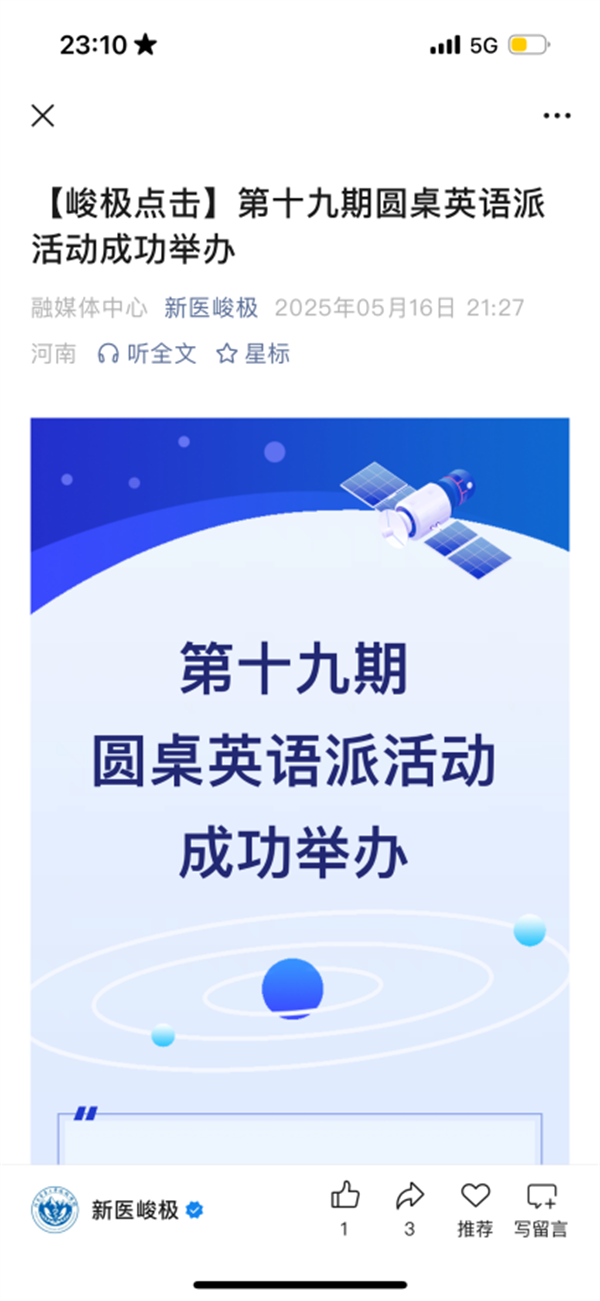The width and height of the screenshot is (600, 1301).
Task: Share the article using the arrow icon
Action: tap(410, 1196)
